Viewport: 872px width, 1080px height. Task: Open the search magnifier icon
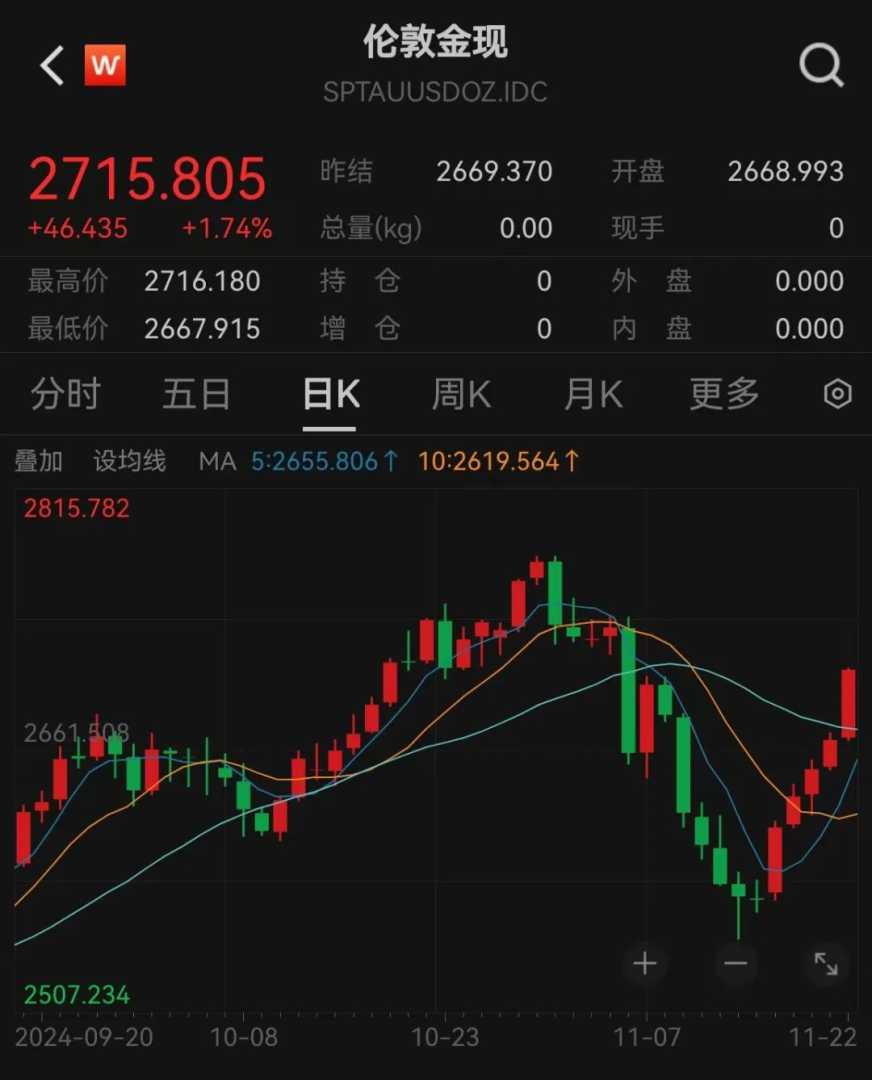(821, 66)
